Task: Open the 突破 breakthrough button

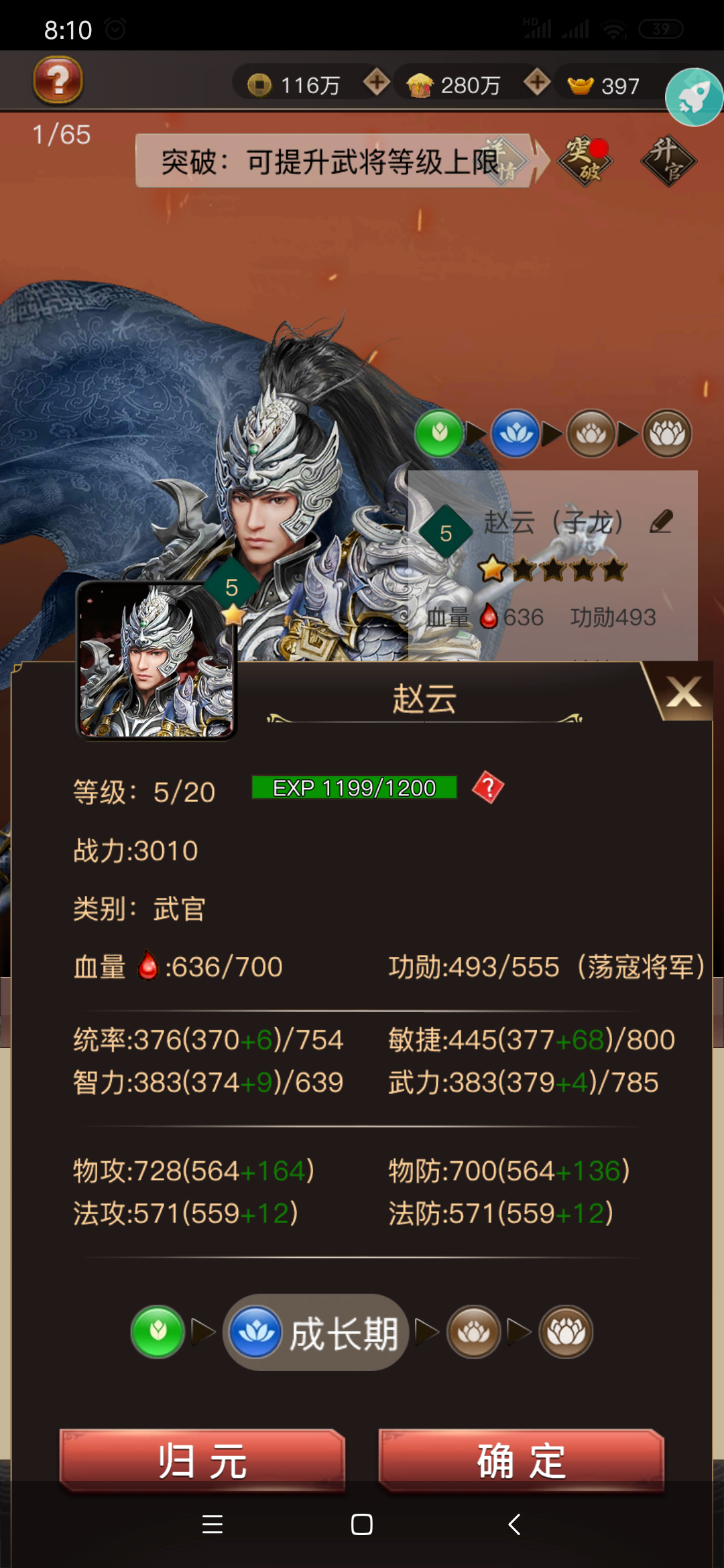Action: coord(585,160)
